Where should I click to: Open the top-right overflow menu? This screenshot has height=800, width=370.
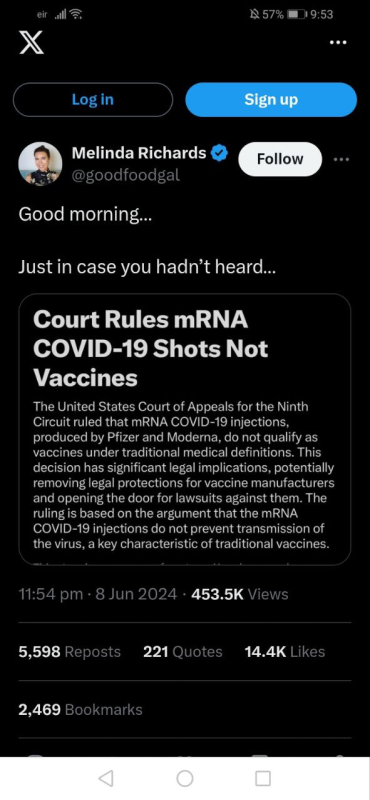[338, 43]
